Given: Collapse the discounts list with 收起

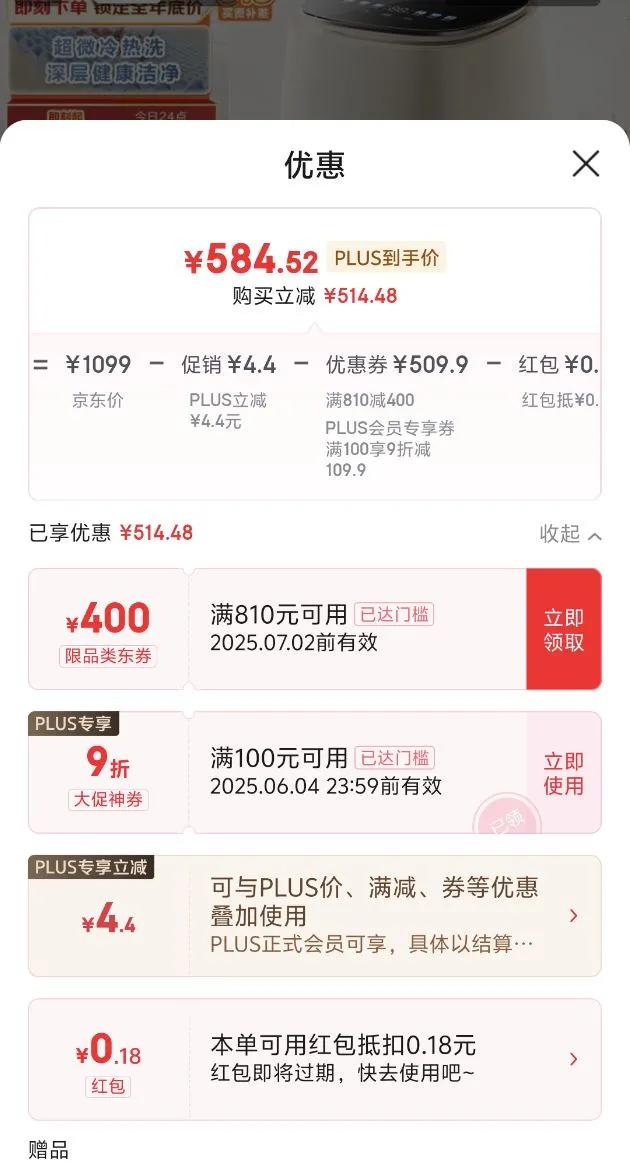Looking at the screenshot, I should coord(570,533).
